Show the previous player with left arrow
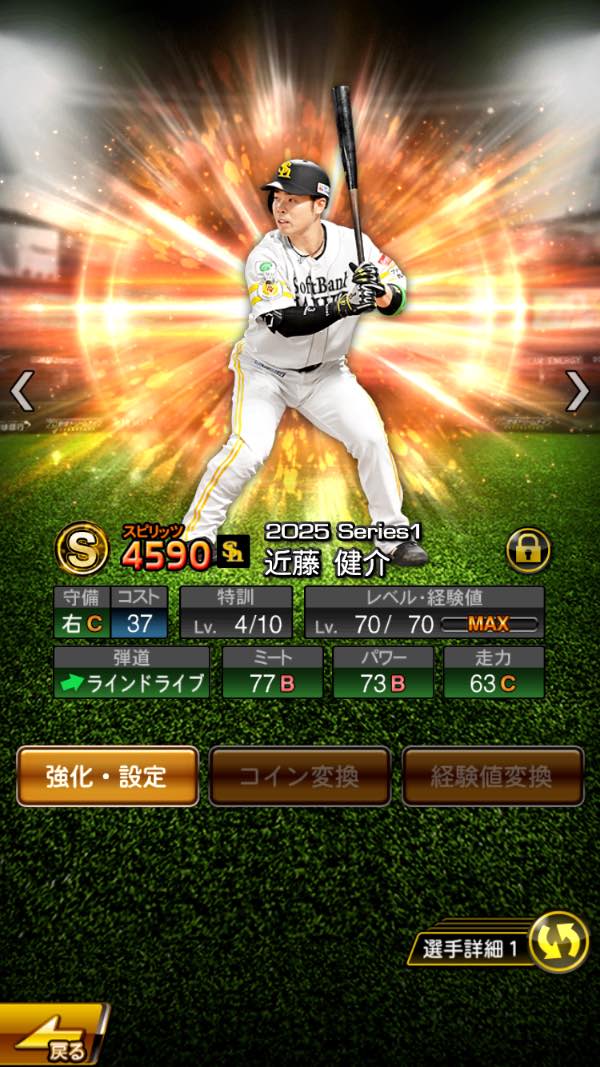Viewport: 600px width, 1067px height. 22,391
